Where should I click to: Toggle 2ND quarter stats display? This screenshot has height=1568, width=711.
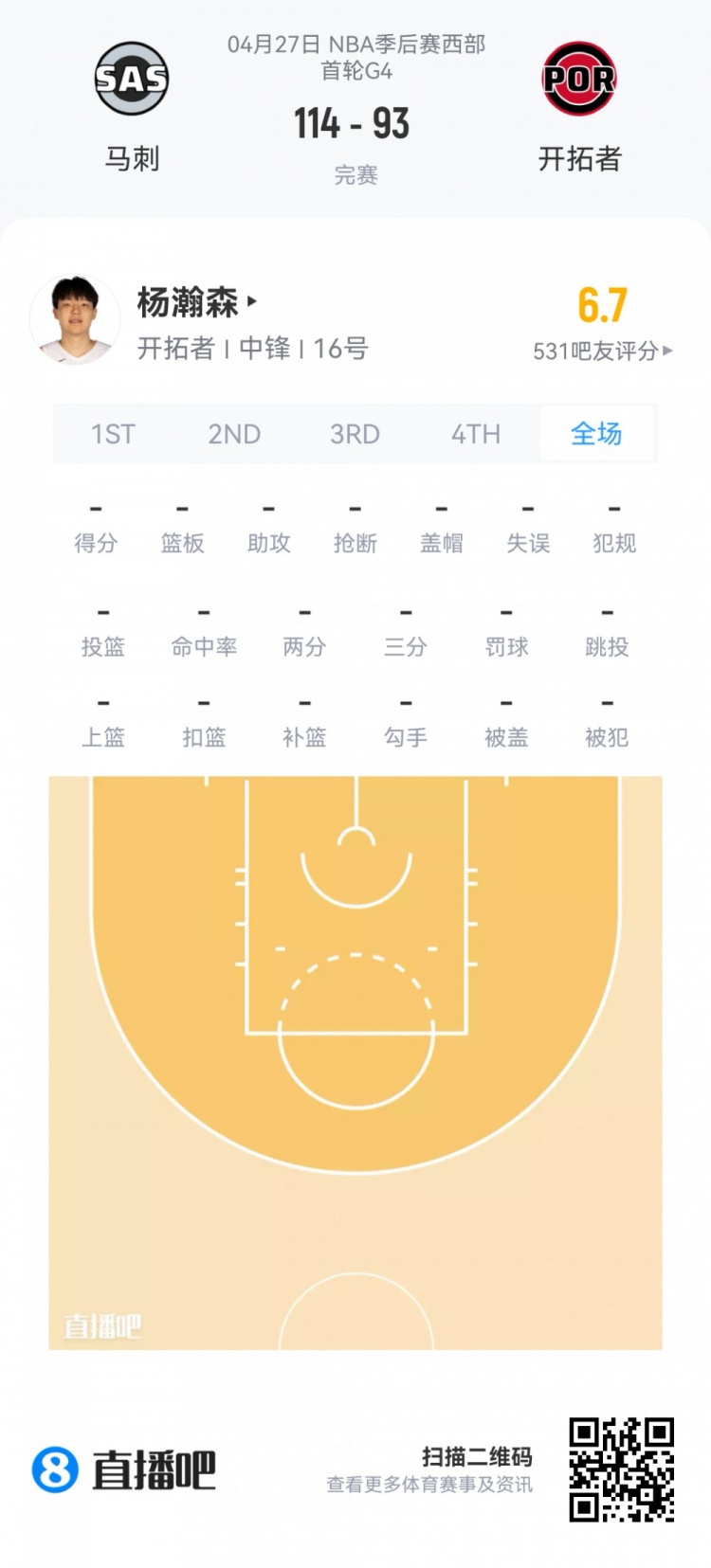click(232, 433)
